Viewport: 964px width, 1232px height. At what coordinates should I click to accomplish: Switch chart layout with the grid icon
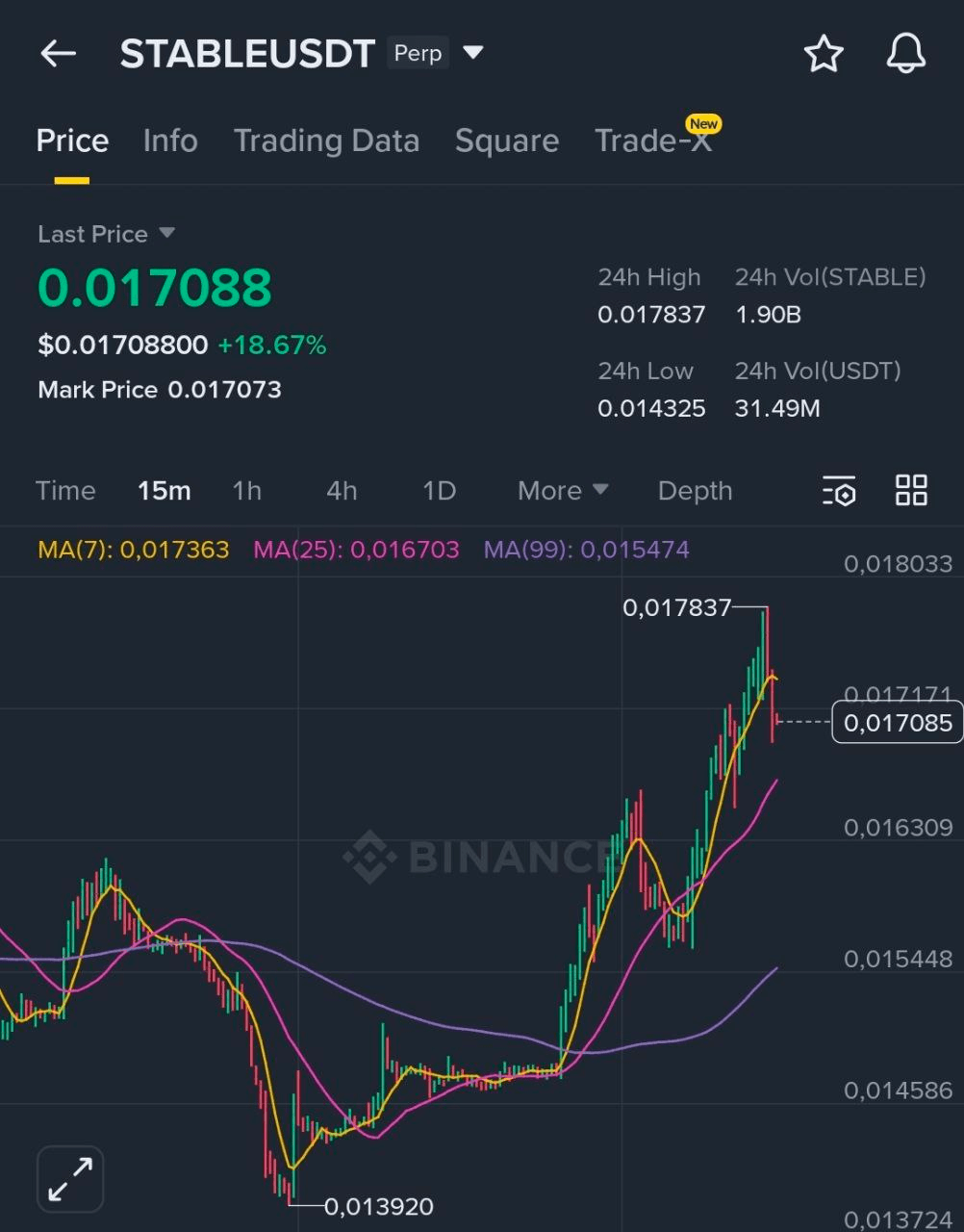pos(910,491)
